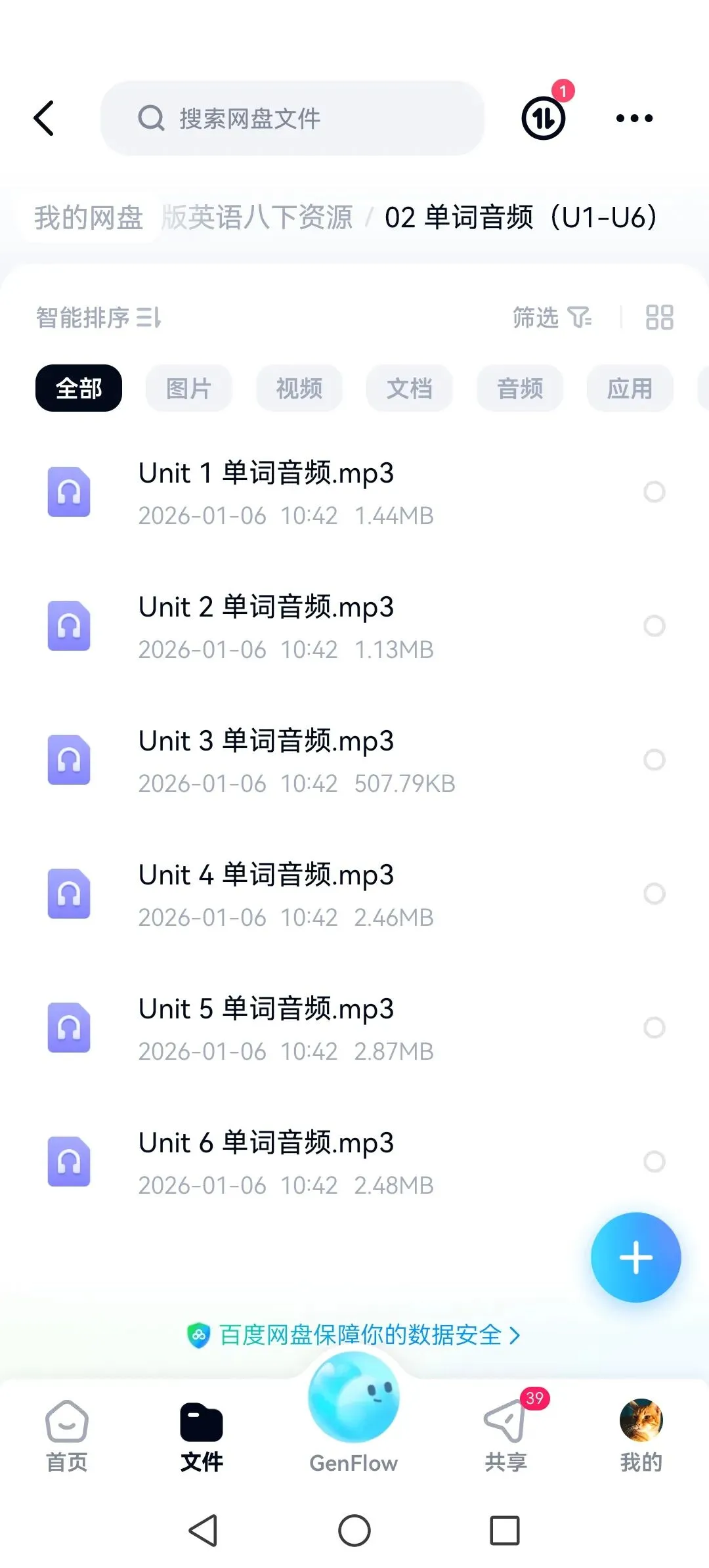Open the three-dot overflow menu
Image resolution: width=709 pixels, height=1568 pixels.
coord(634,119)
